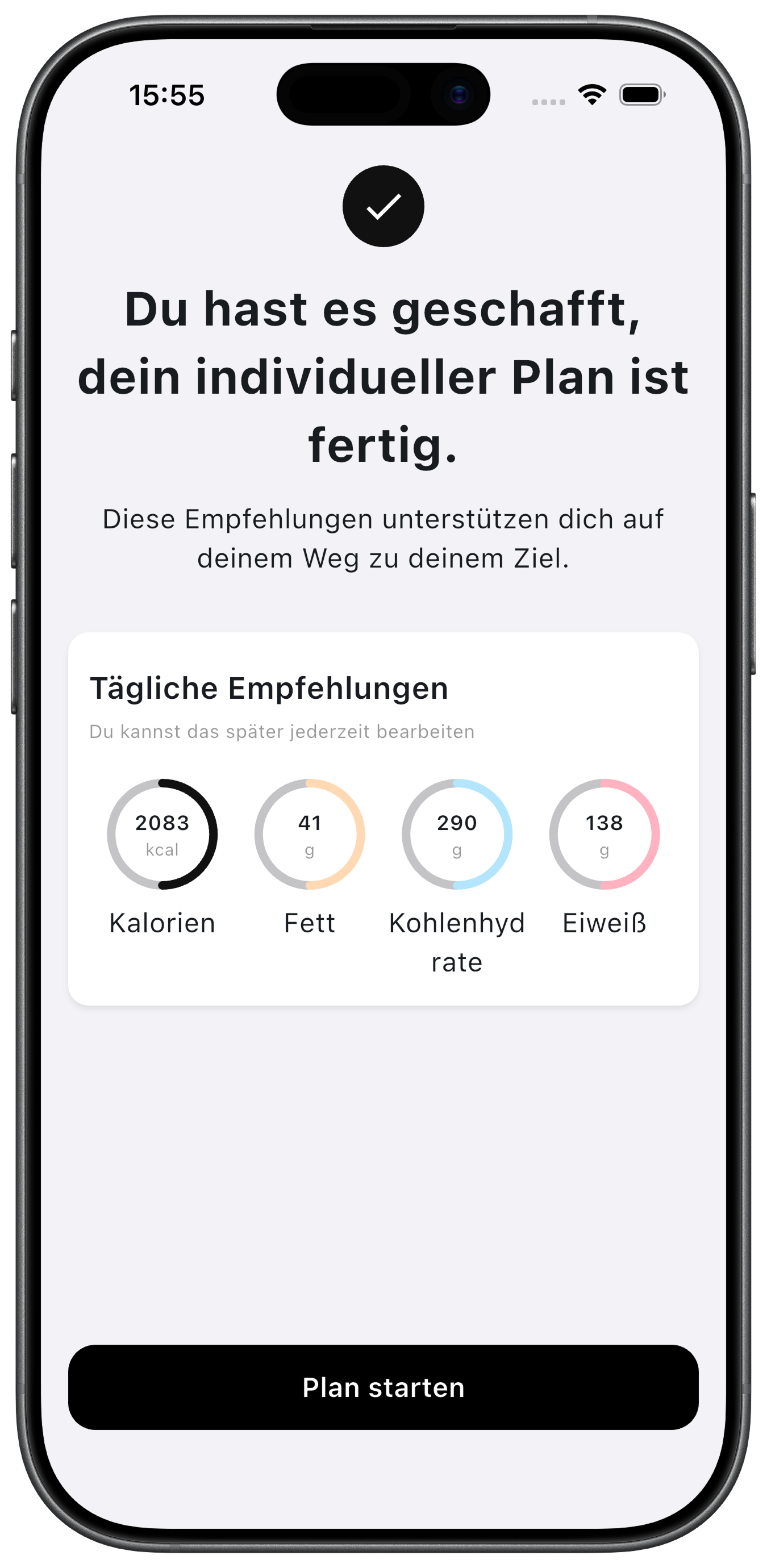Click the black checkmark success icon

click(383, 207)
